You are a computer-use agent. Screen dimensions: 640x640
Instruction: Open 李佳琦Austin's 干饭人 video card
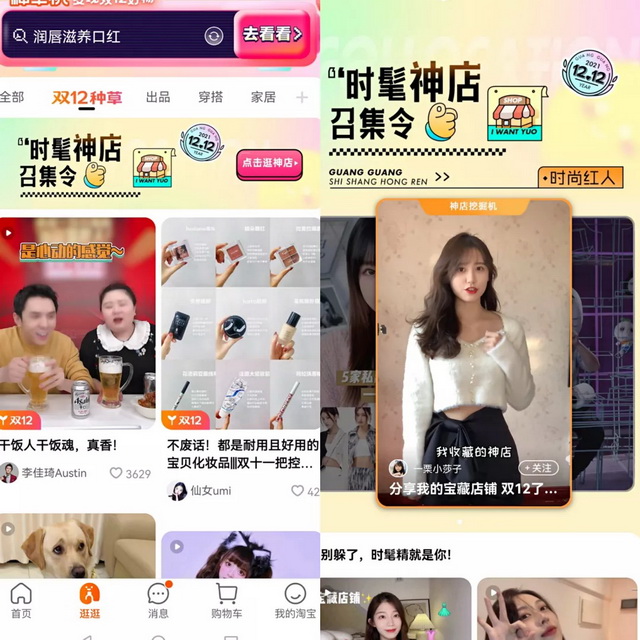(x=77, y=320)
